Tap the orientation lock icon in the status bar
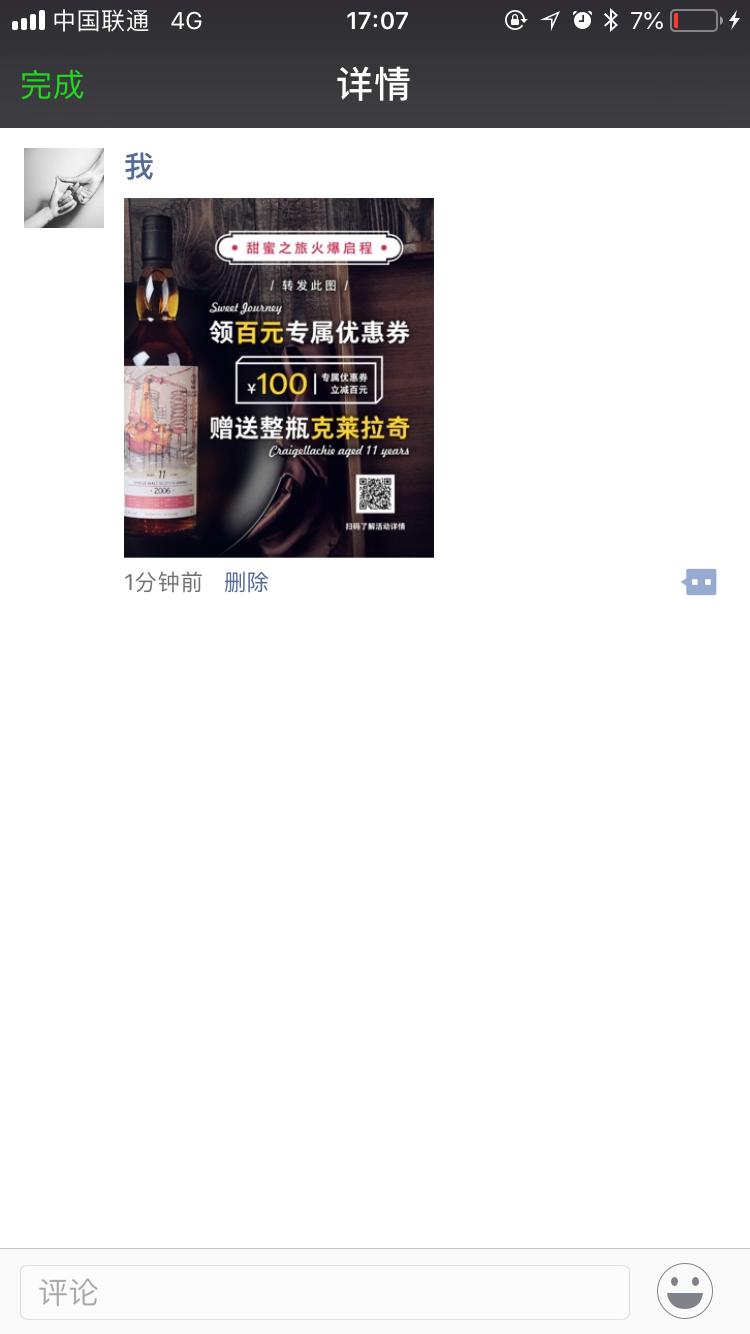The width and height of the screenshot is (750, 1334). (x=516, y=19)
